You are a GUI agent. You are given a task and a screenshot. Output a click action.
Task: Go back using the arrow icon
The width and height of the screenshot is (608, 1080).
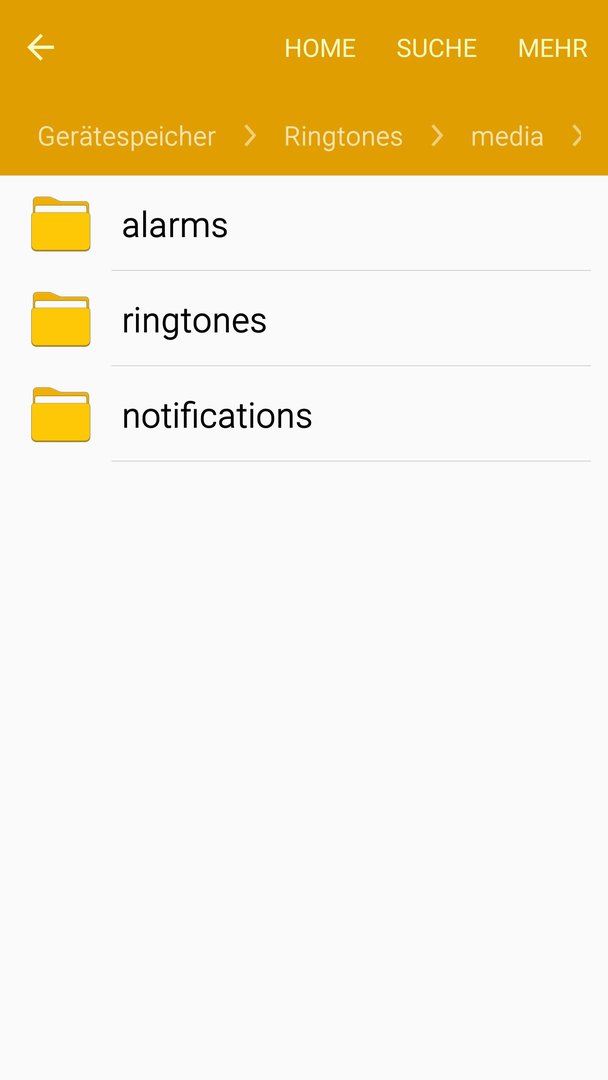pyautogui.click(x=40, y=48)
